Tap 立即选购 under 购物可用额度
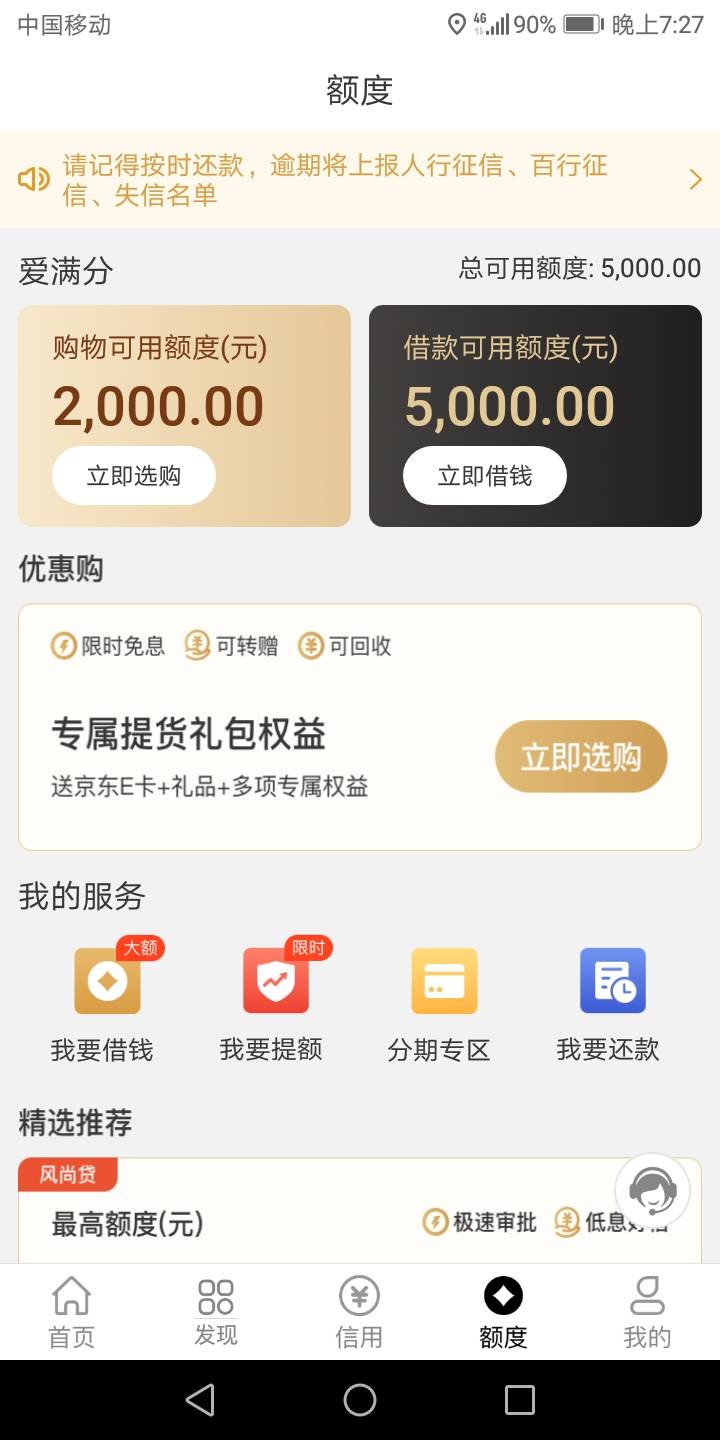 pos(134,476)
